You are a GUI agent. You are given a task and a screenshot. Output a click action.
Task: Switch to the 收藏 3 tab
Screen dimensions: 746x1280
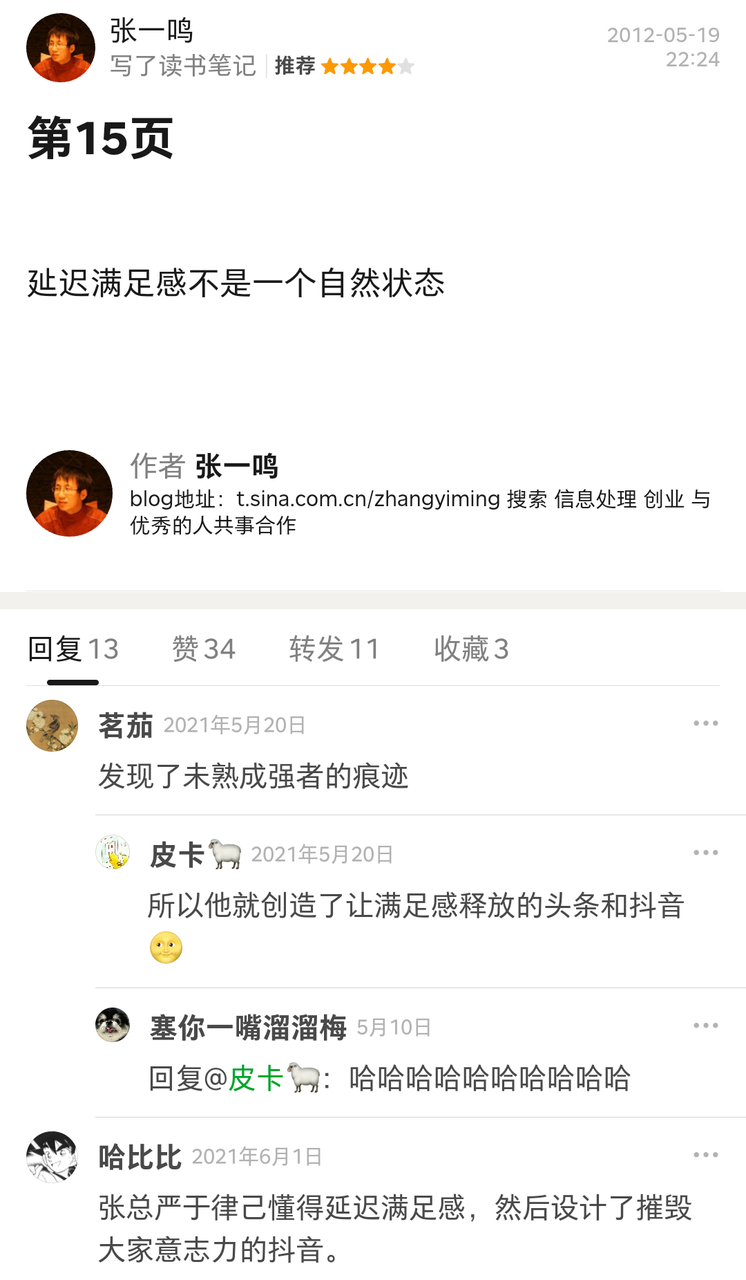471,649
